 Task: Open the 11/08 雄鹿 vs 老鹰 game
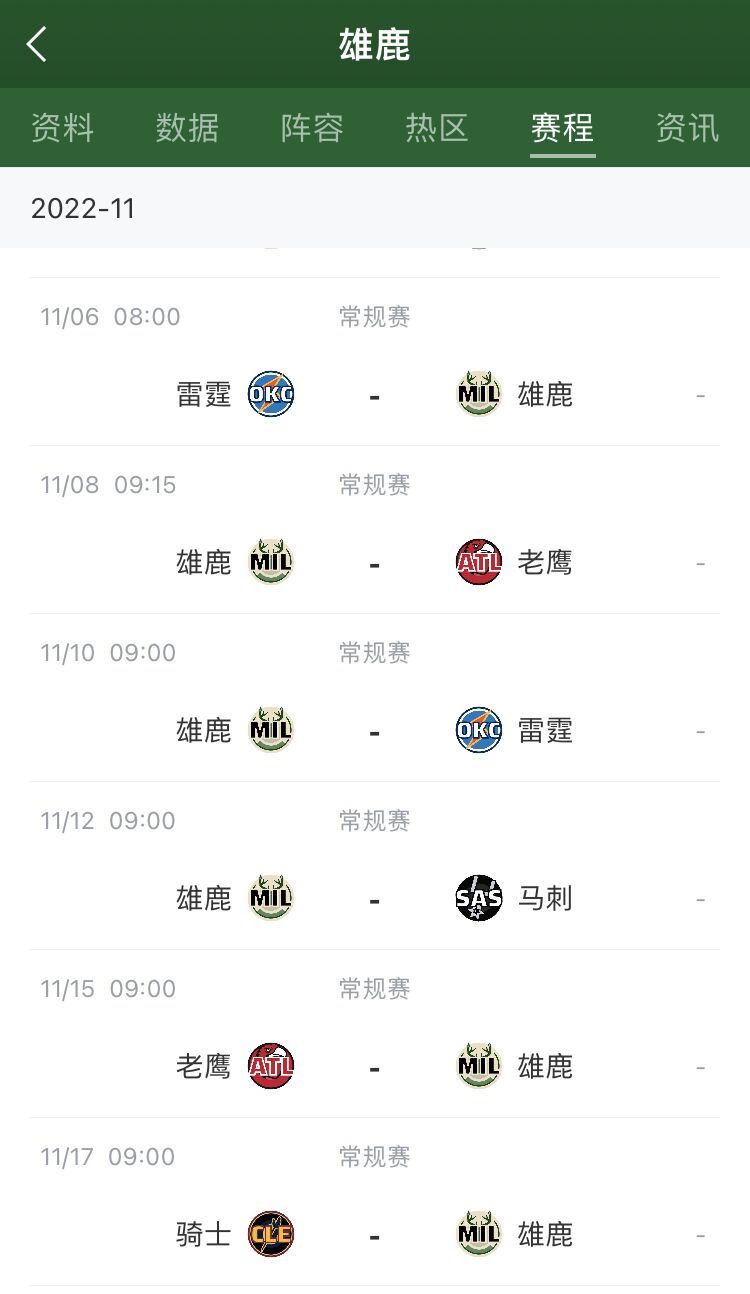(375, 530)
